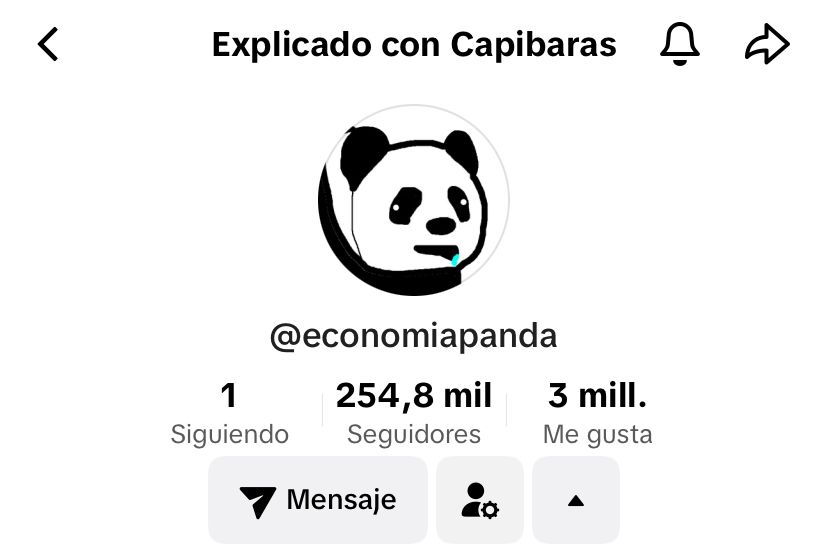Open the panda profile picture
The image size is (828, 559).
413,200
